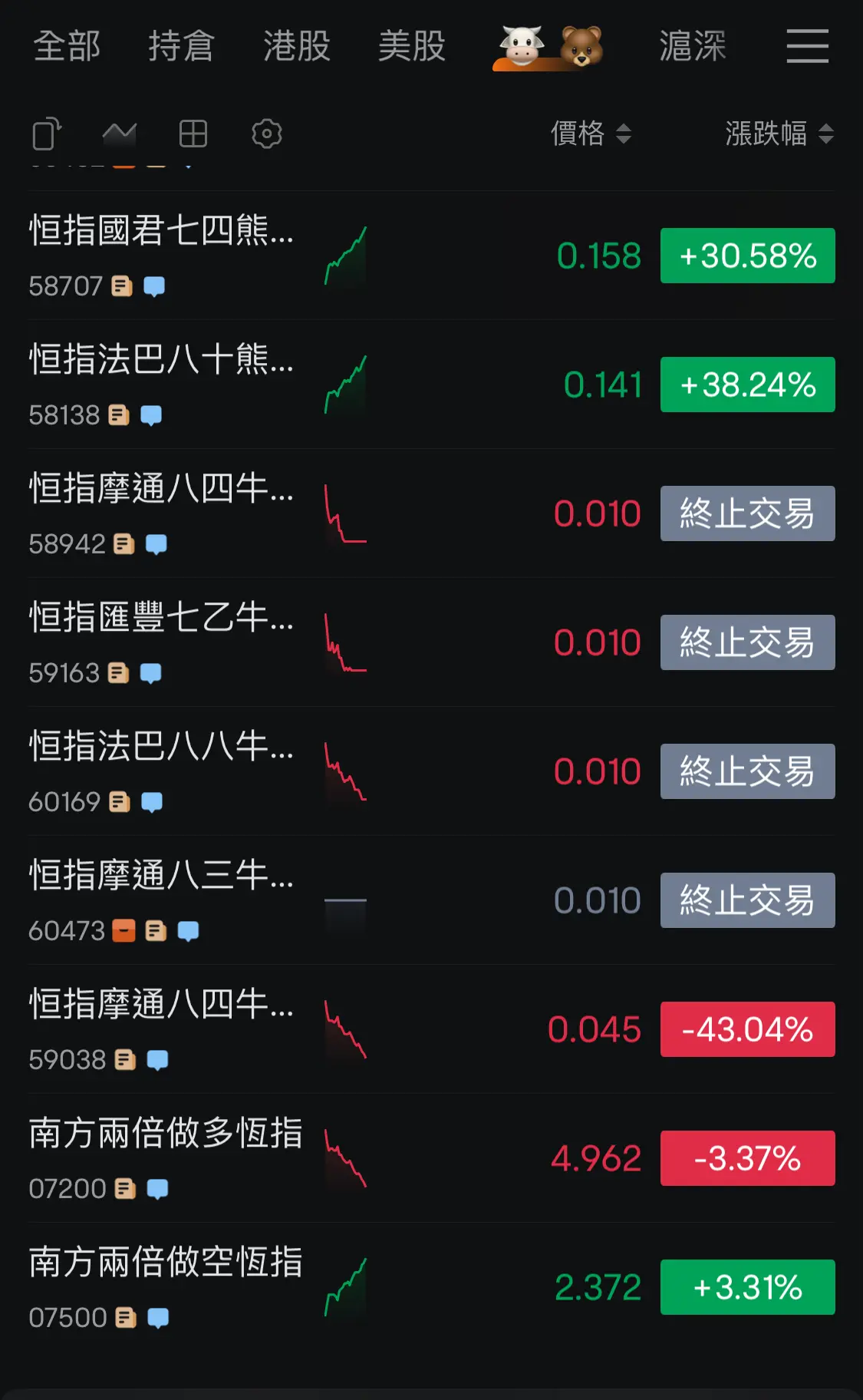Sort the list by 價格
The image size is (863, 1400).
pos(591,134)
